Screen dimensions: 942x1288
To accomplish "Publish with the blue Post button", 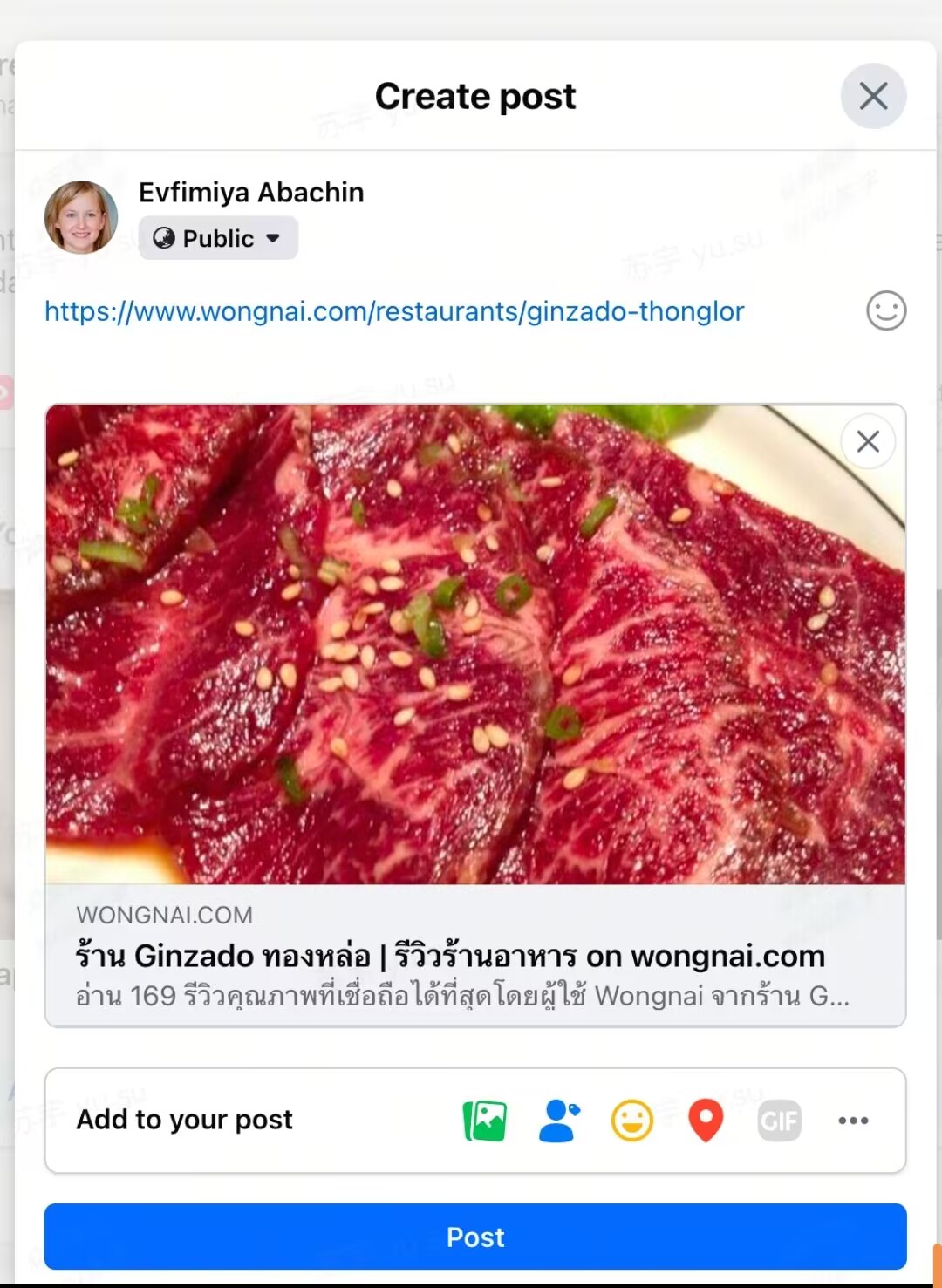I will [475, 1237].
